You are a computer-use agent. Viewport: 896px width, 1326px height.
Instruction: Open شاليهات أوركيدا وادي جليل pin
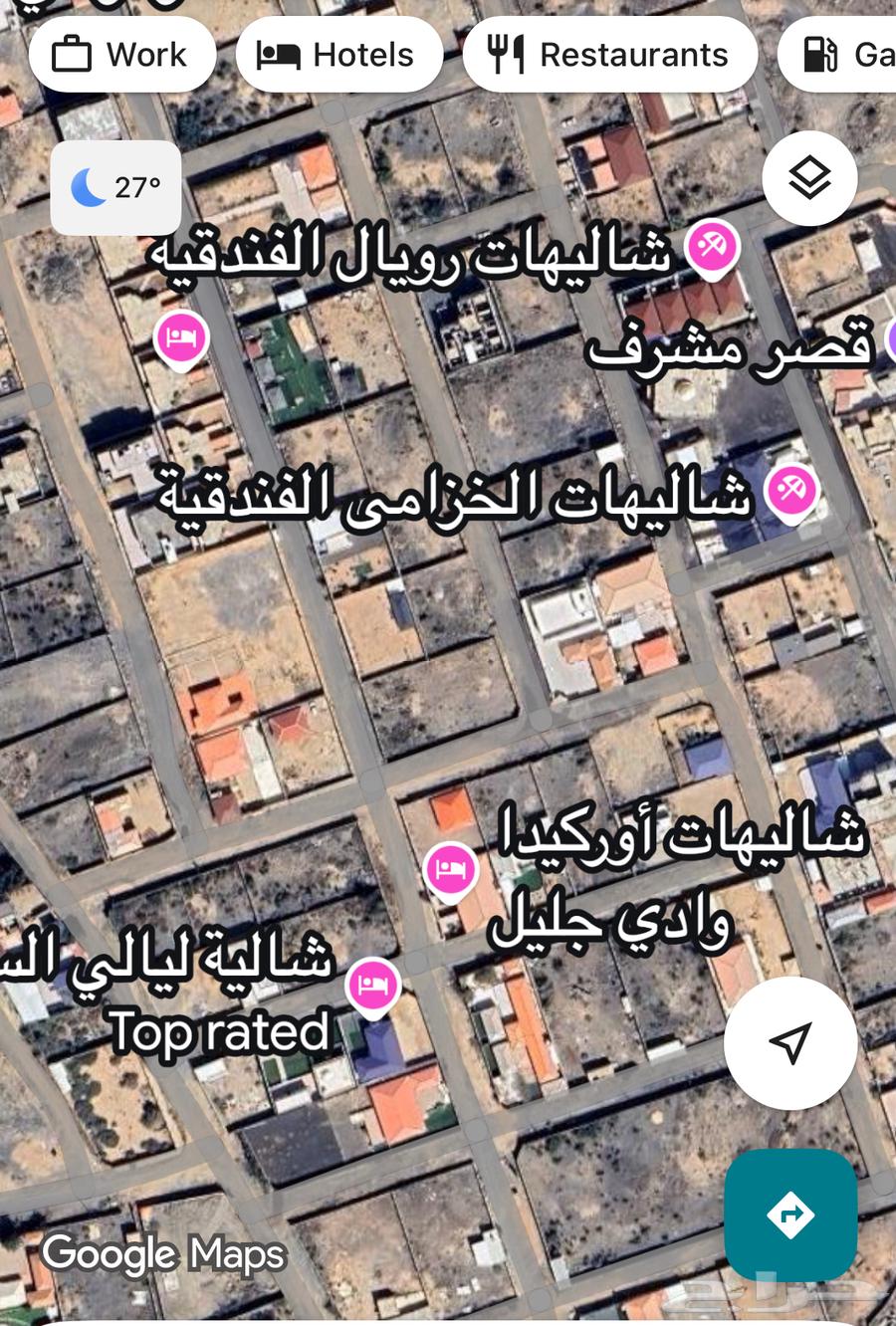452,870
